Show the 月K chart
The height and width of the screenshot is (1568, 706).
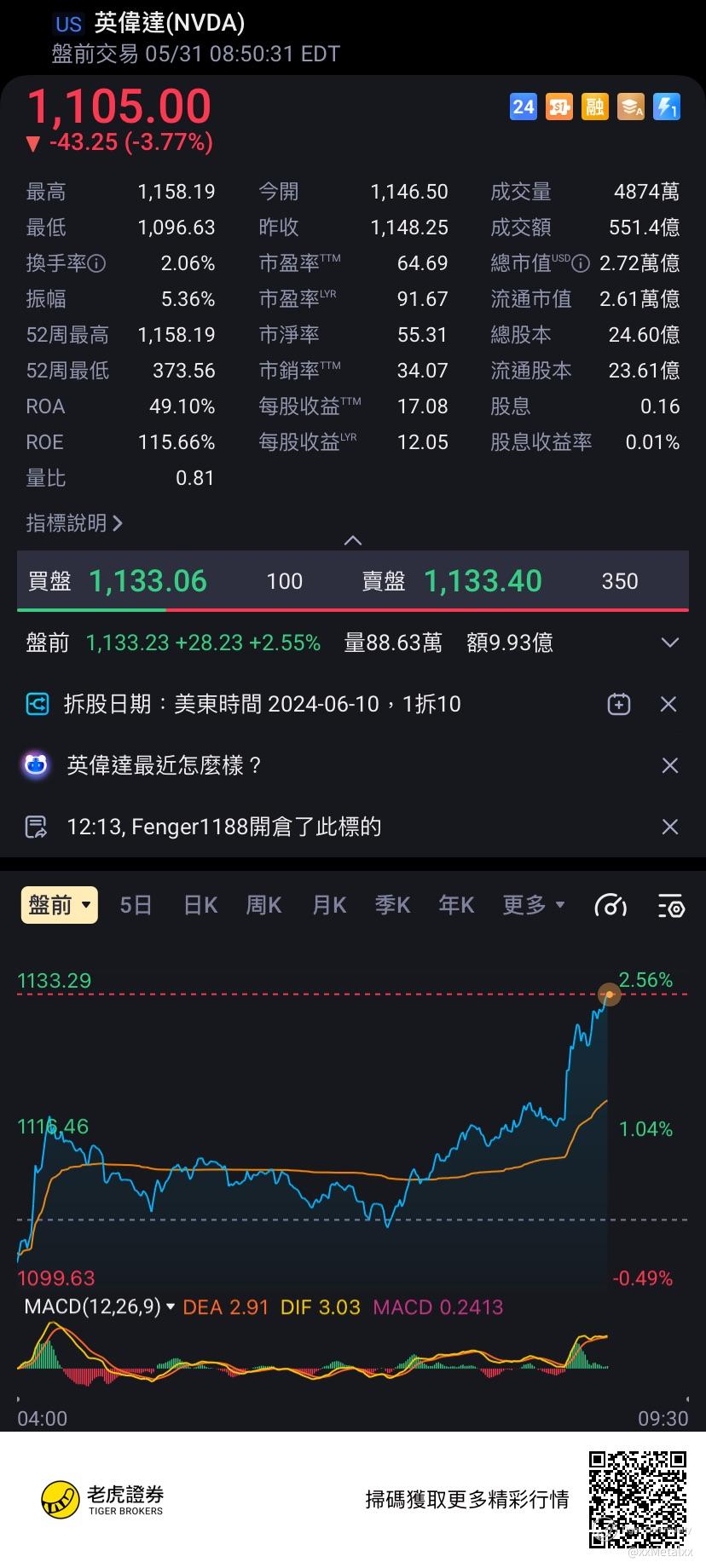[x=329, y=905]
